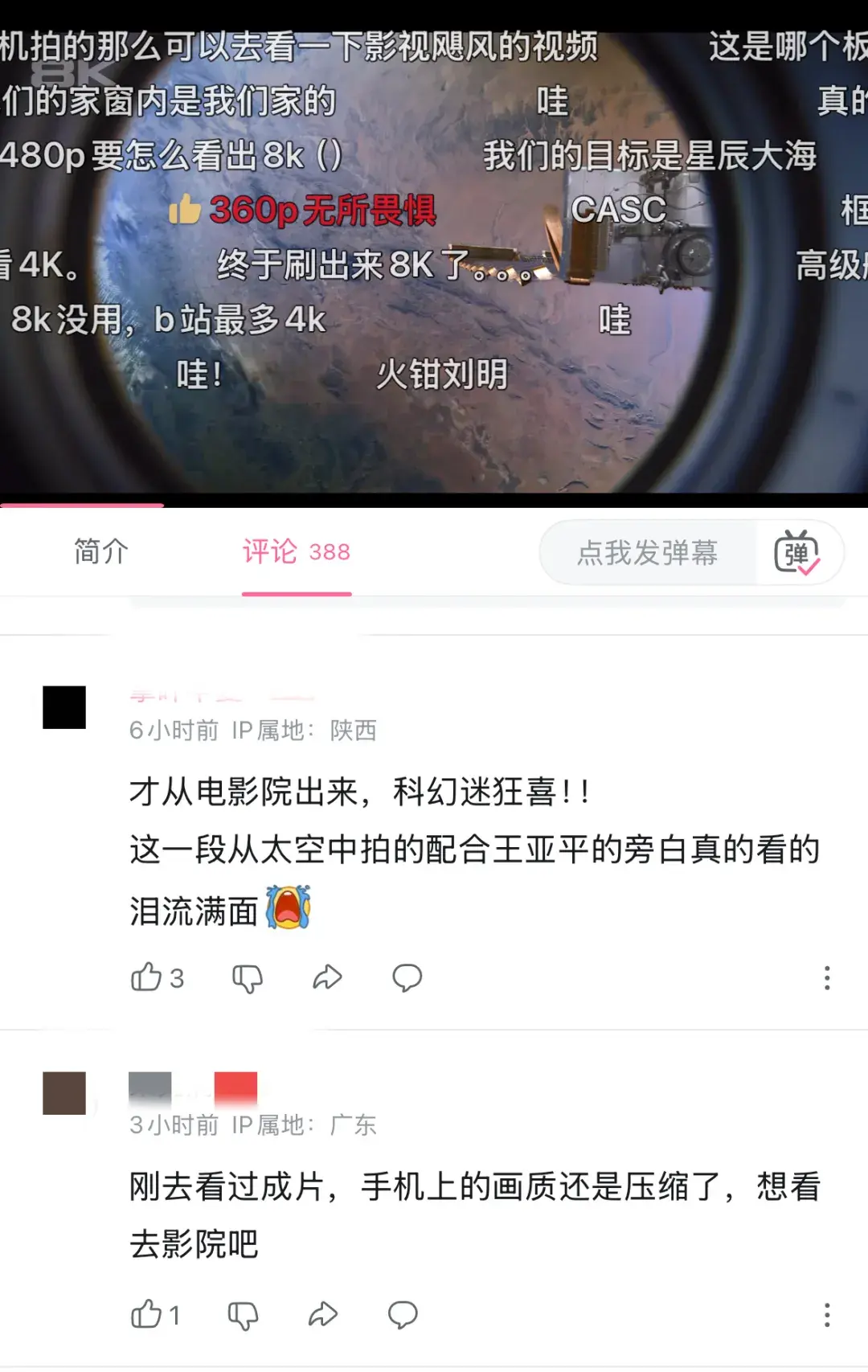Image resolution: width=868 pixels, height=1372 pixels.
Task: Share the 科幻迷狂喜 comment
Action: point(327,977)
